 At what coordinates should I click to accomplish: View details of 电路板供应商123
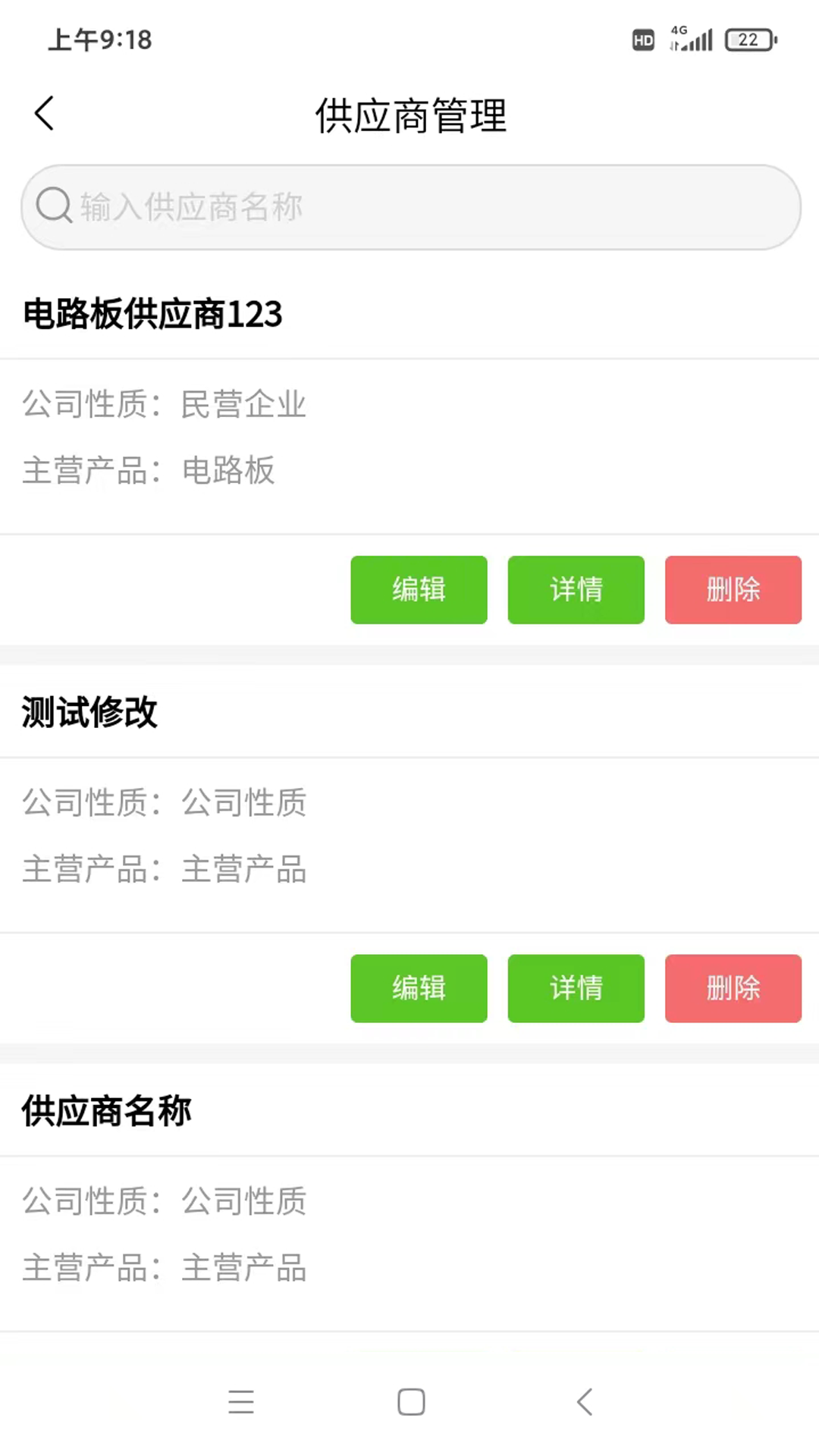(576, 590)
